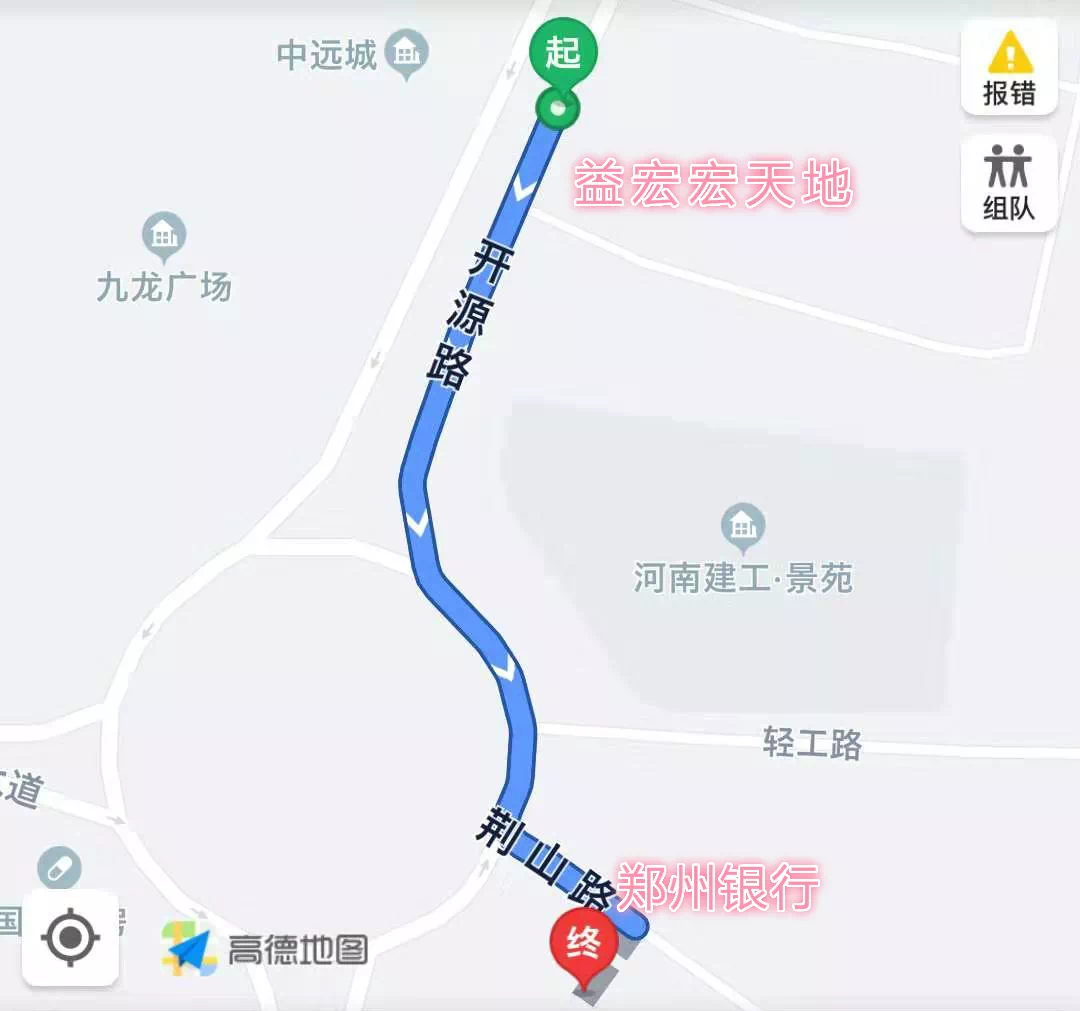Viewport: 1080px width, 1011px height.
Task: Tap the 报错 report error button
Action: click(1008, 67)
